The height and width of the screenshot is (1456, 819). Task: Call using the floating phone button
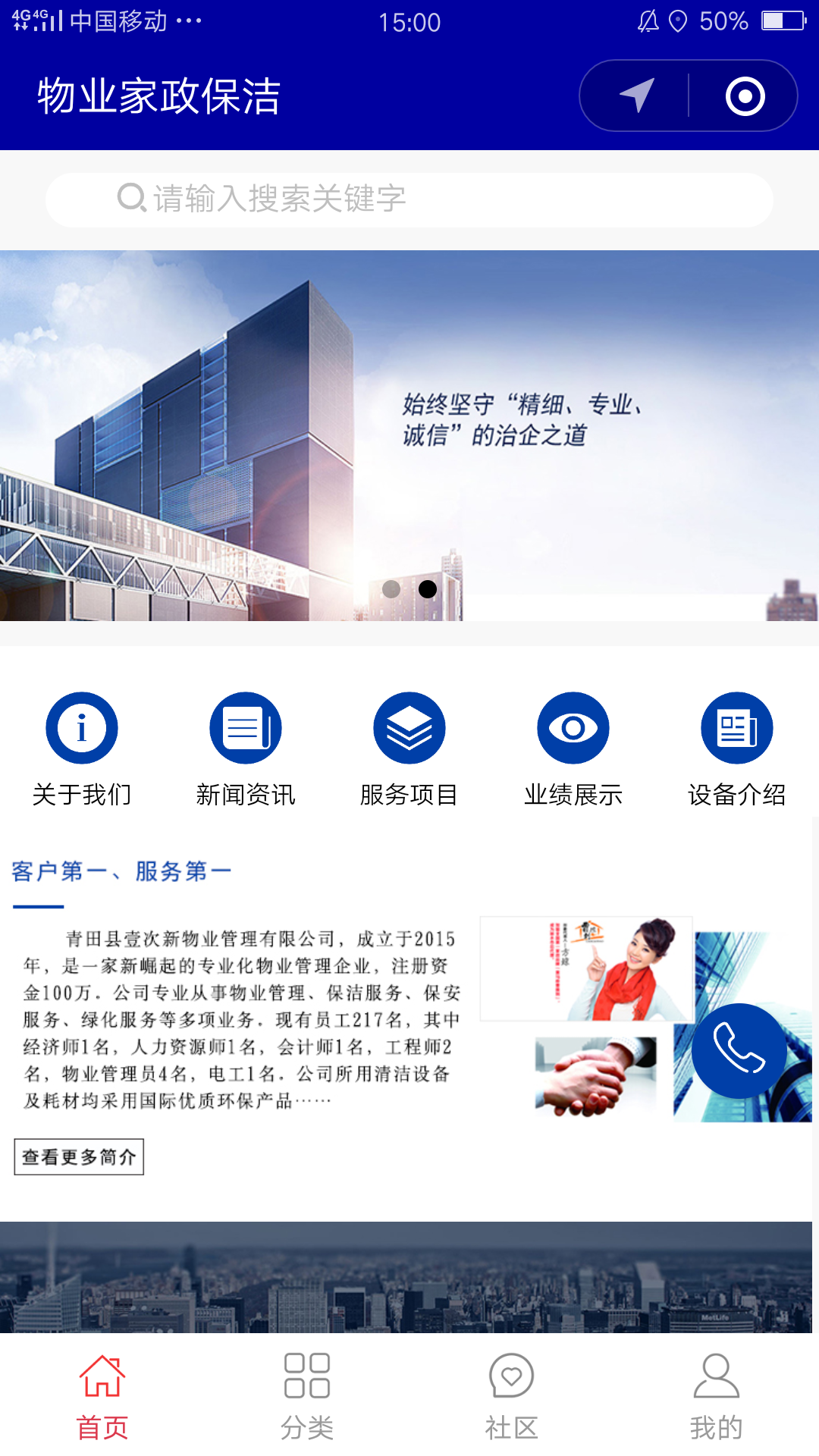[739, 1050]
